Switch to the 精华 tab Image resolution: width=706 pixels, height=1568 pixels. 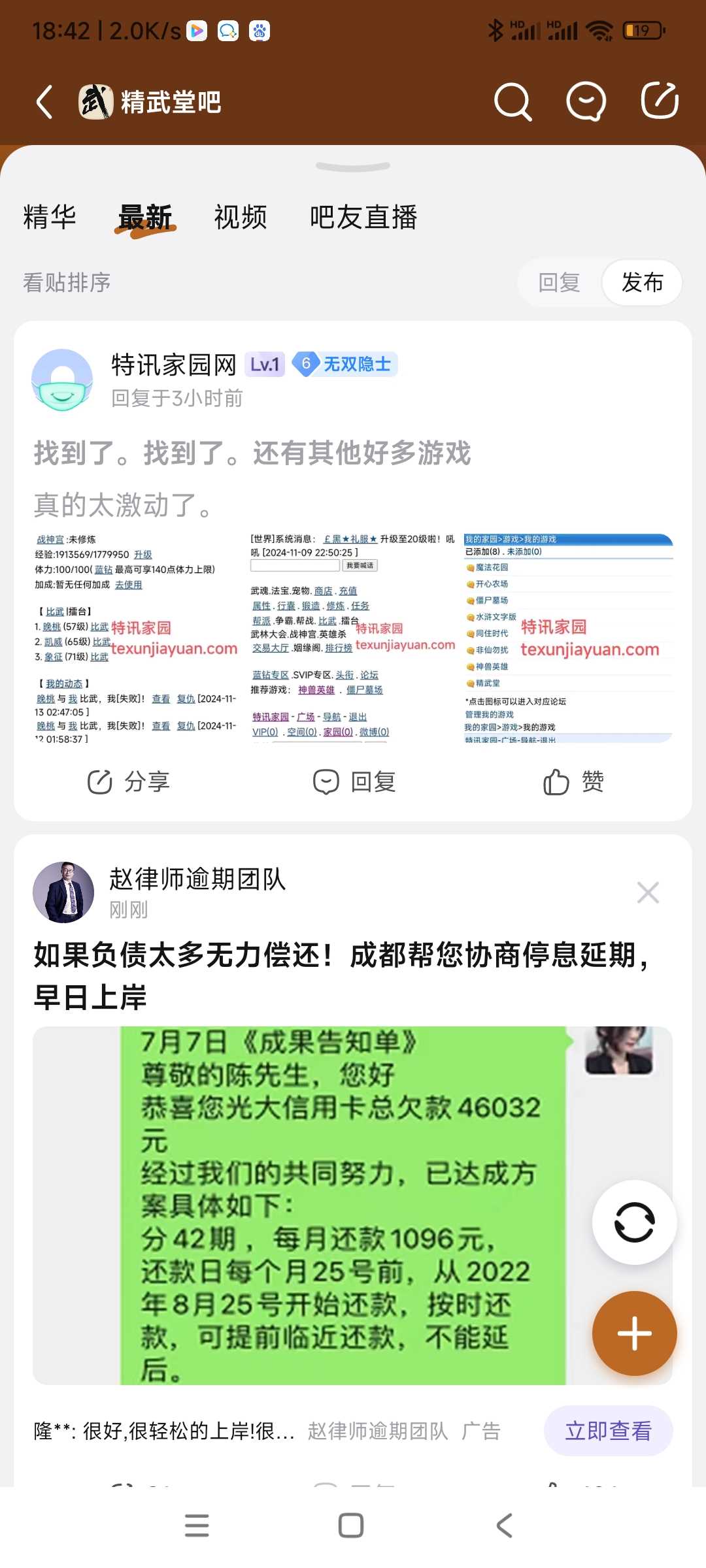pos(50,218)
